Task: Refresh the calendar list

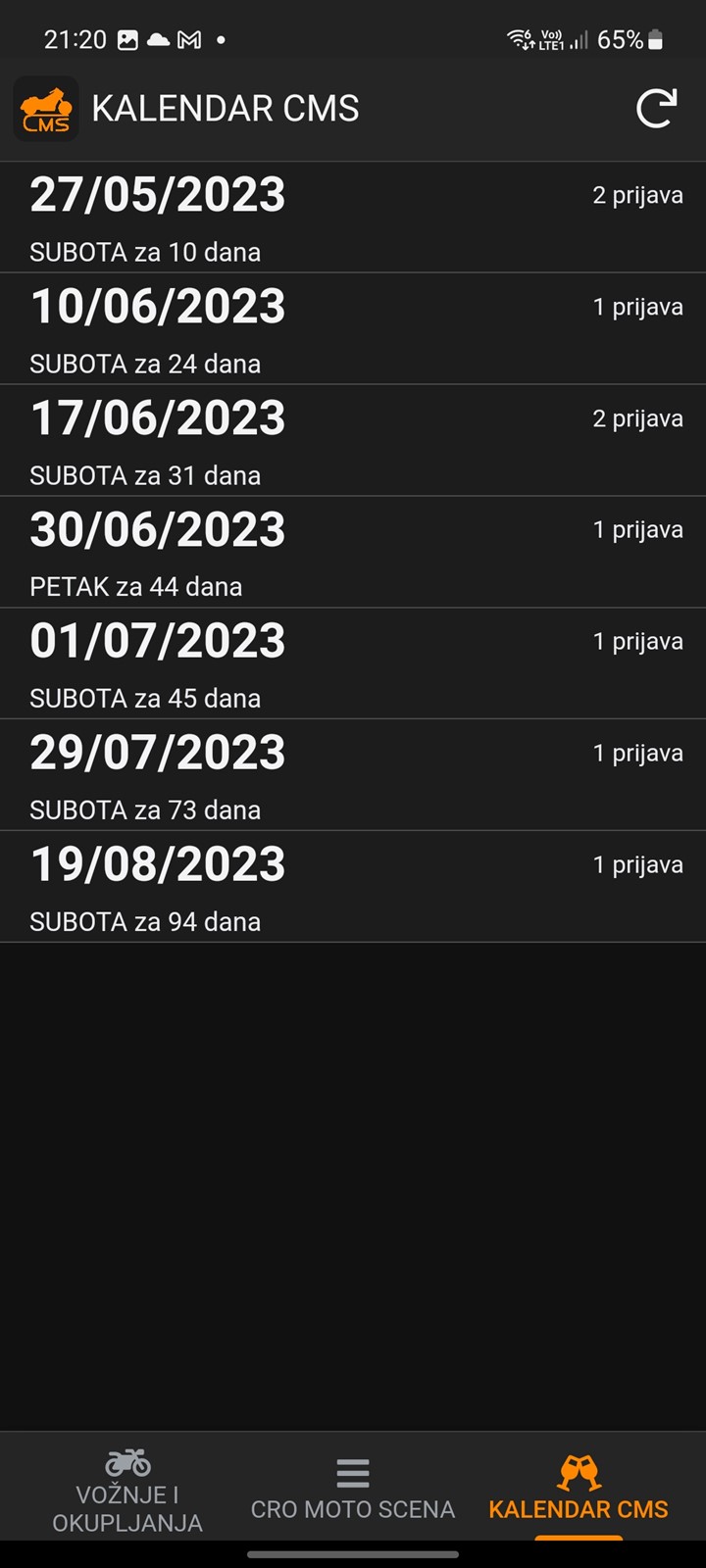Action: point(656,109)
